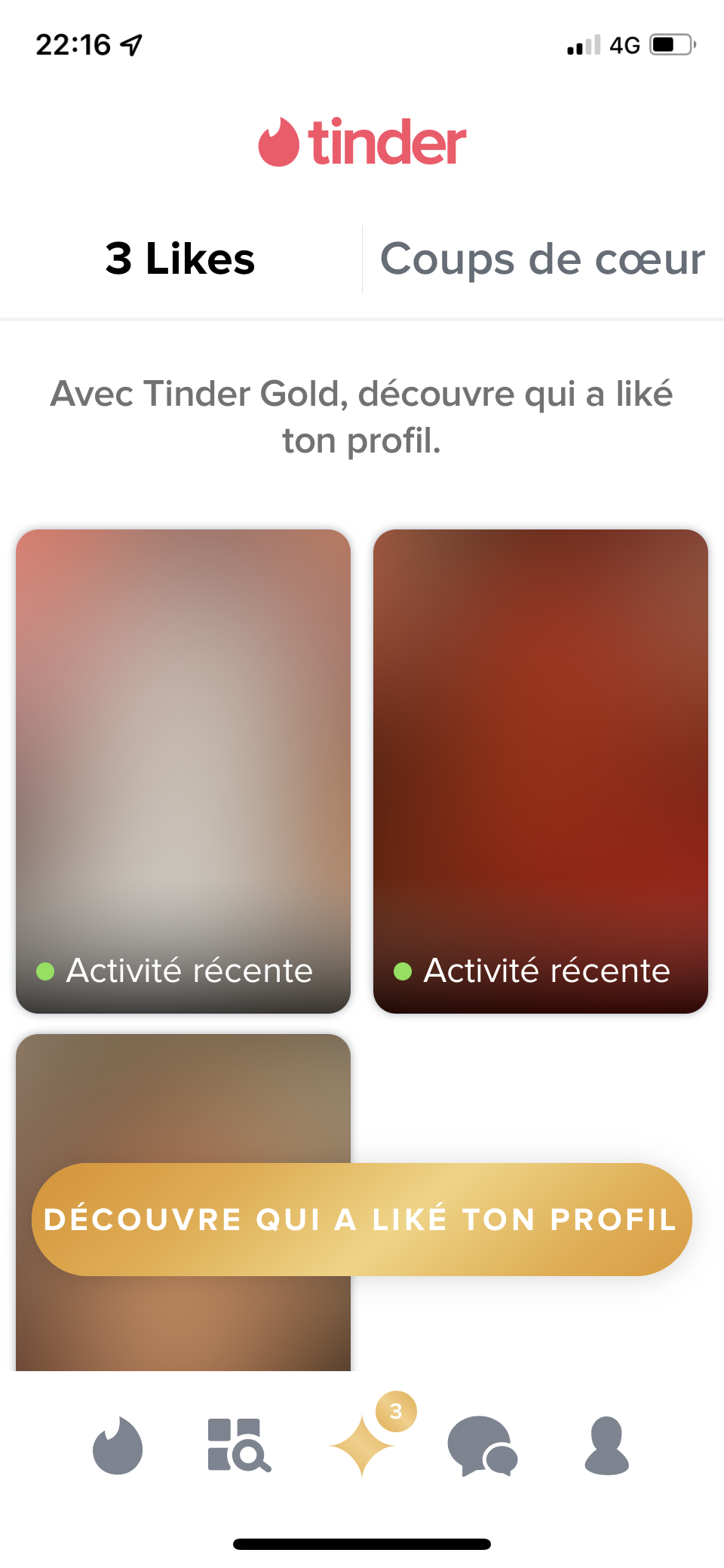The width and height of the screenshot is (724, 1568).
Task: Open the blurred grey-pink like card
Action: coord(183,771)
